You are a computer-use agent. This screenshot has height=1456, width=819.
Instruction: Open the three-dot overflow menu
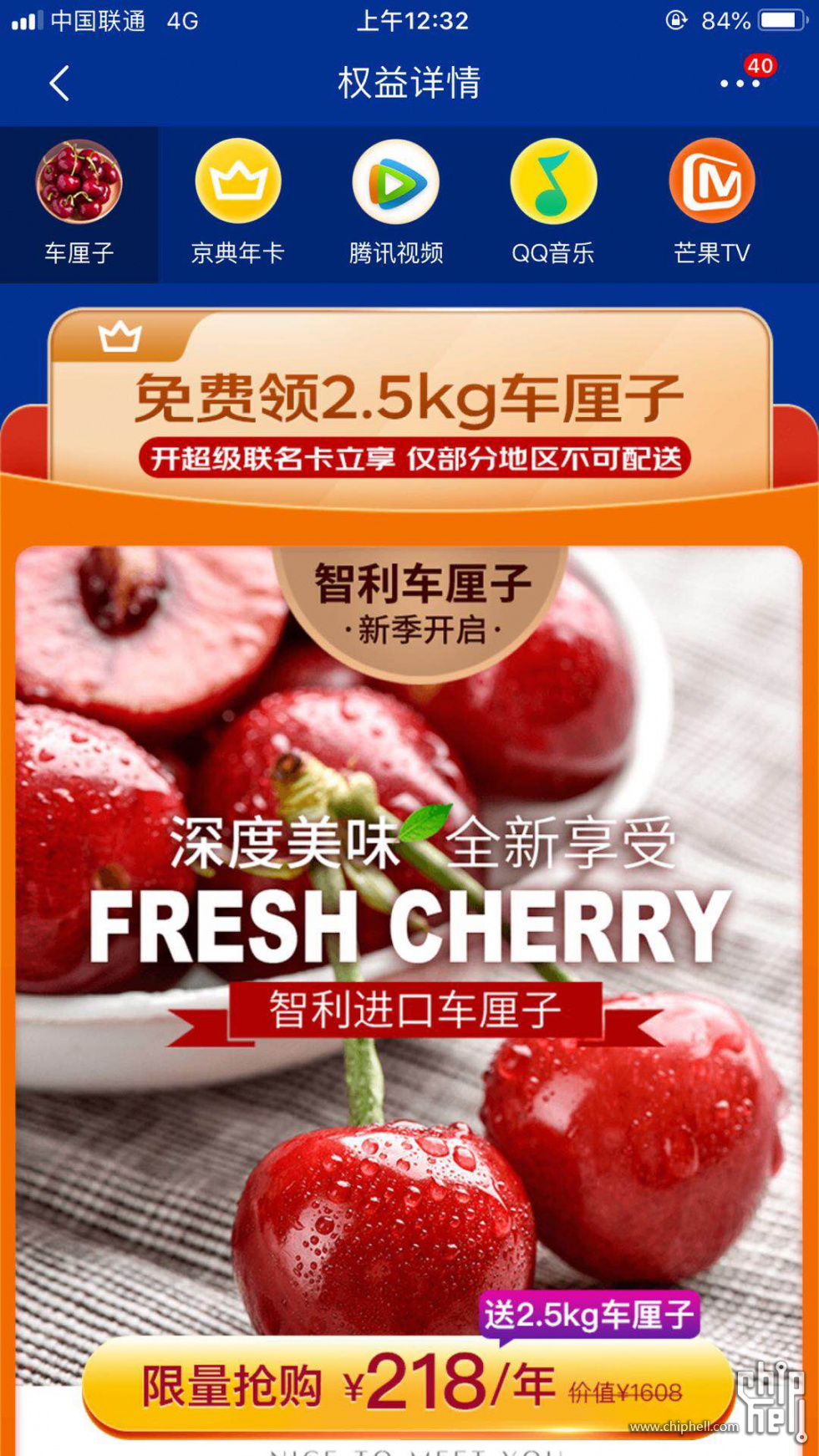tap(739, 84)
